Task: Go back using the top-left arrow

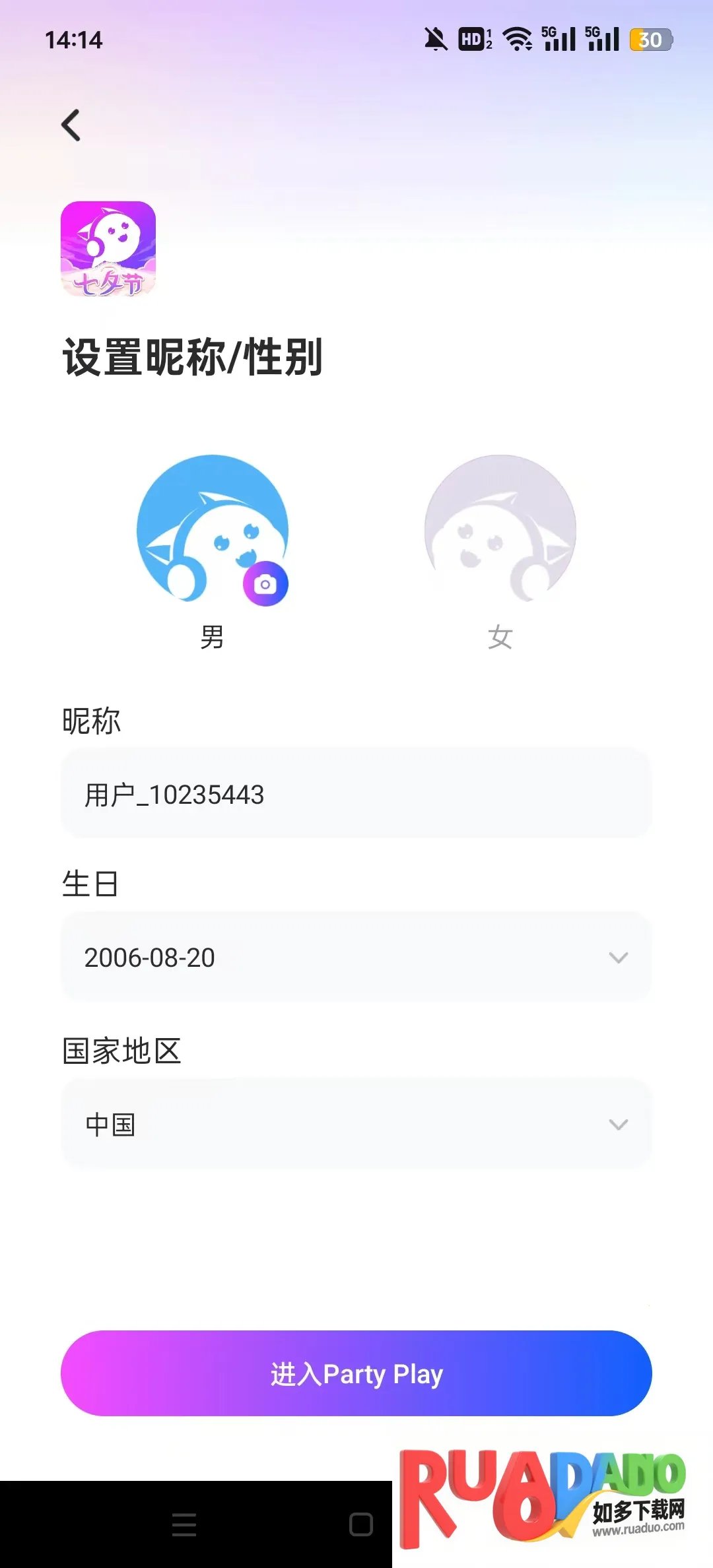Action: [x=71, y=125]
